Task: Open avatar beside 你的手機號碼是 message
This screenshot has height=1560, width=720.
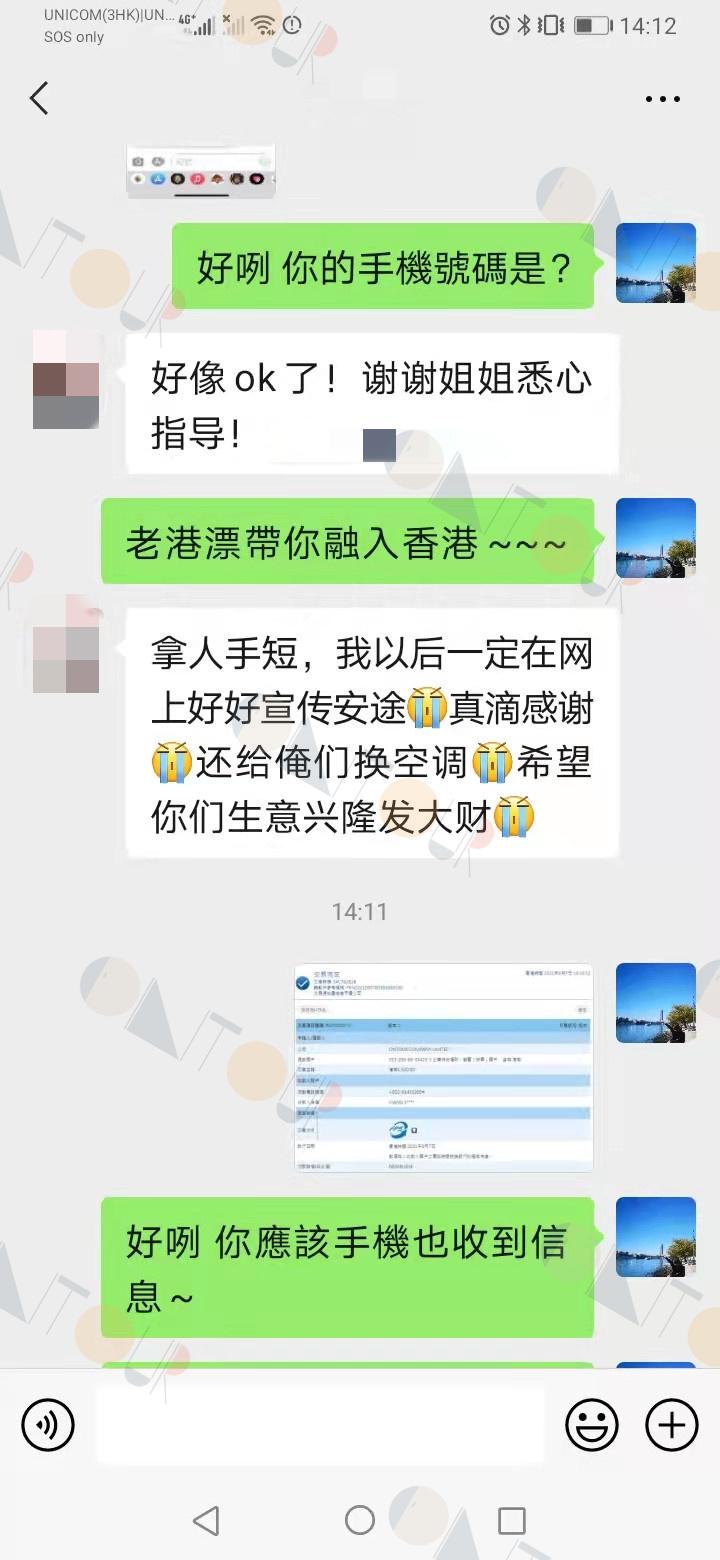Action: 656,263
